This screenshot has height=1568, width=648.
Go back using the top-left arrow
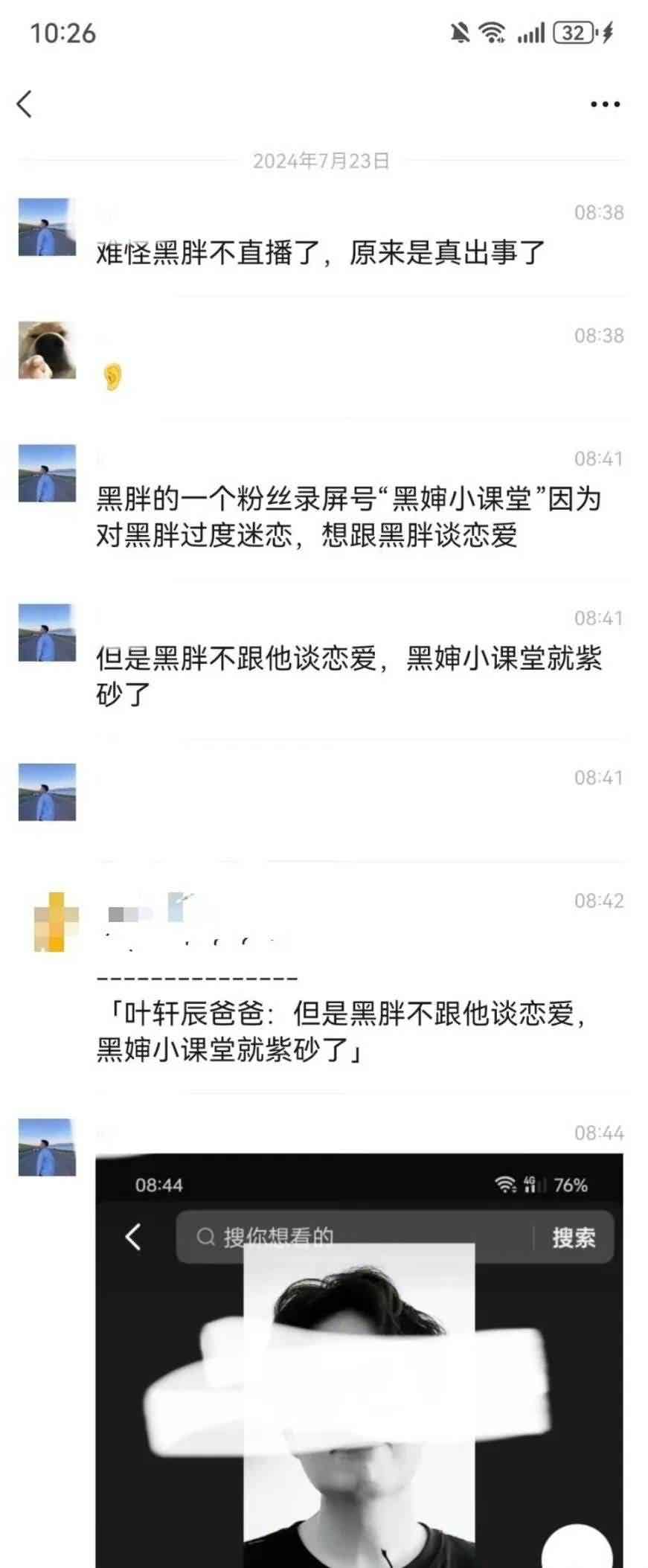tap(25, 104)
